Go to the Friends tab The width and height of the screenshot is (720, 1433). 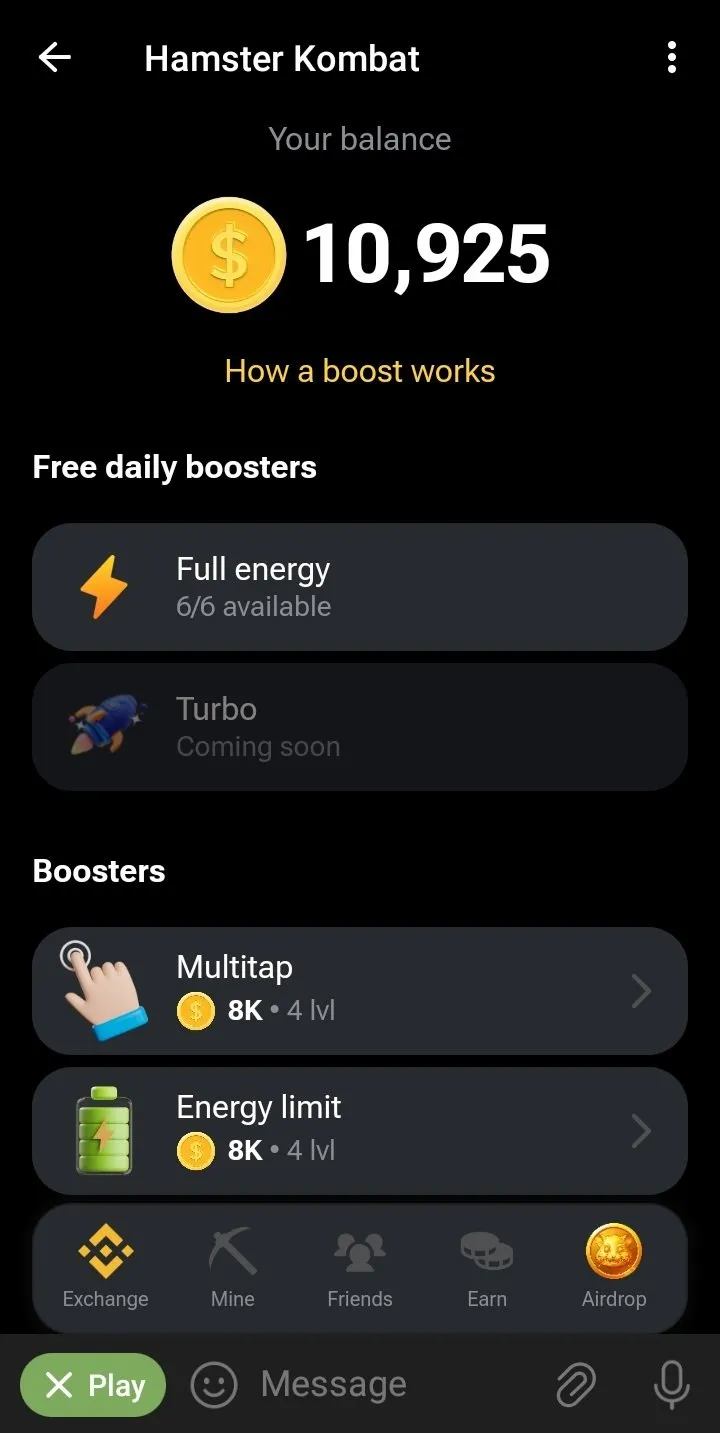pos(360,1268)
